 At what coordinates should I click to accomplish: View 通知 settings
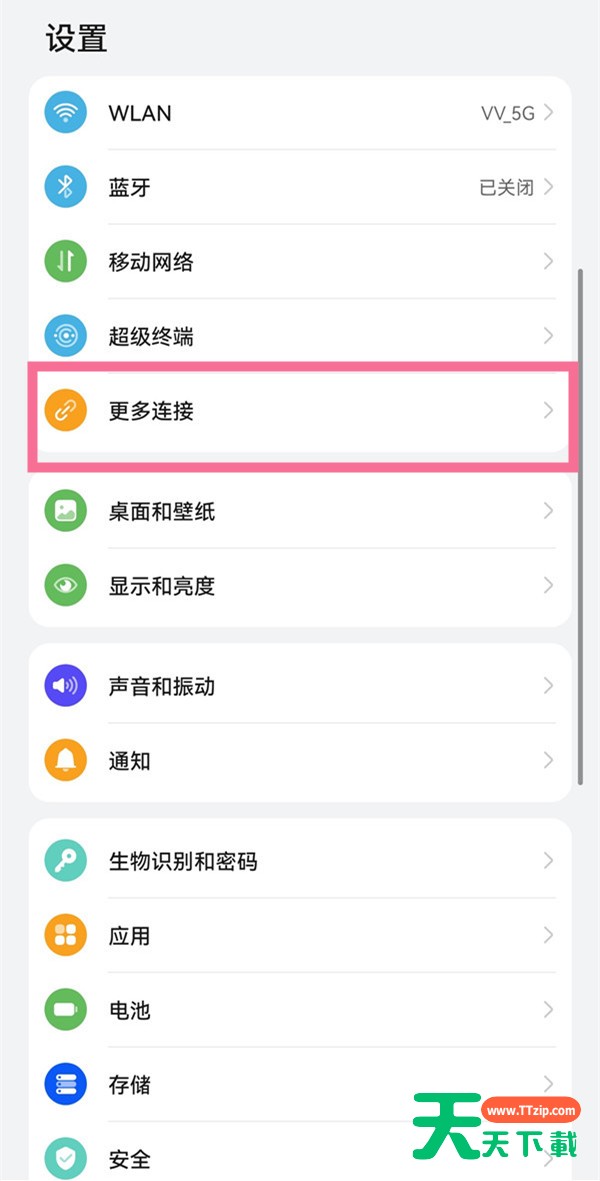(300, 760)
